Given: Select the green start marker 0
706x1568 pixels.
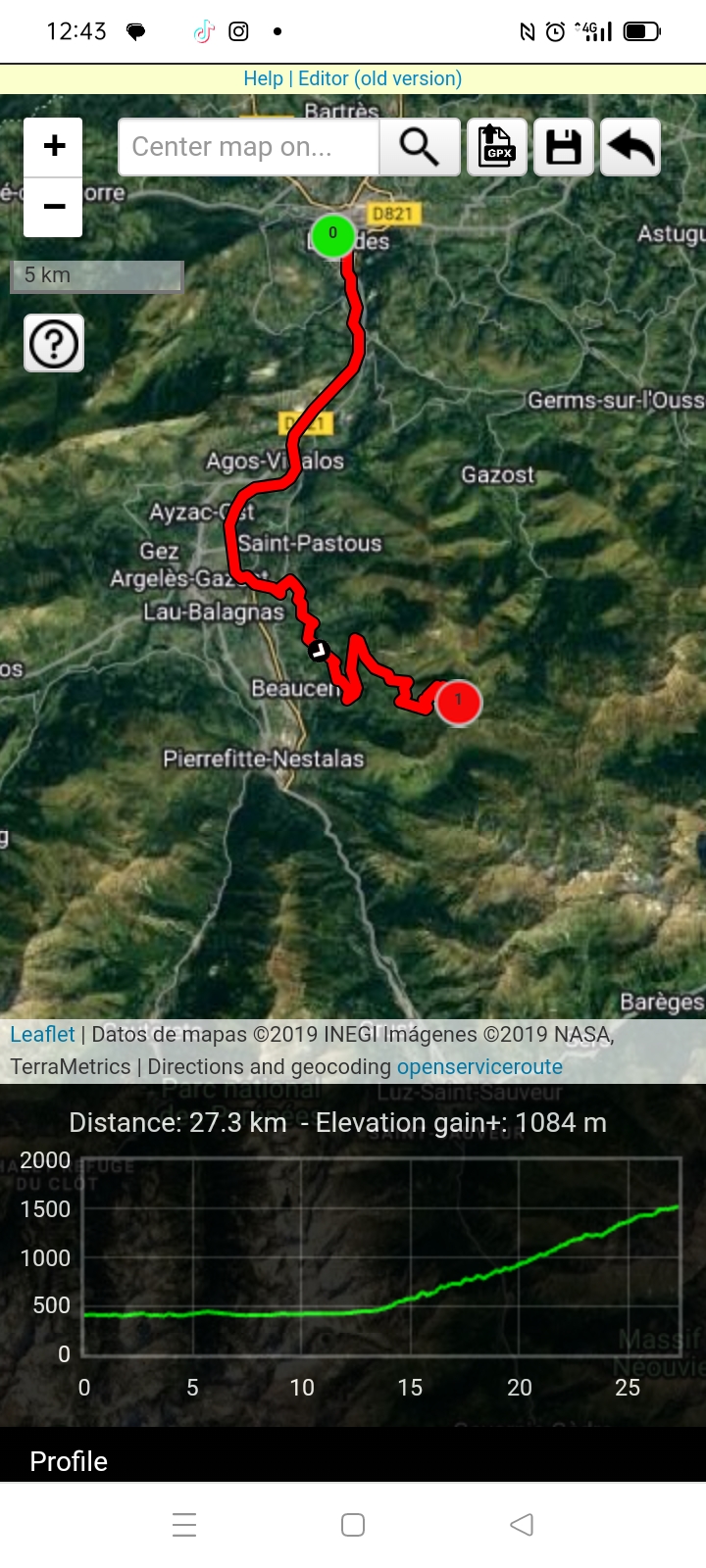Looking at the screenshot, I should coord(332,235).
